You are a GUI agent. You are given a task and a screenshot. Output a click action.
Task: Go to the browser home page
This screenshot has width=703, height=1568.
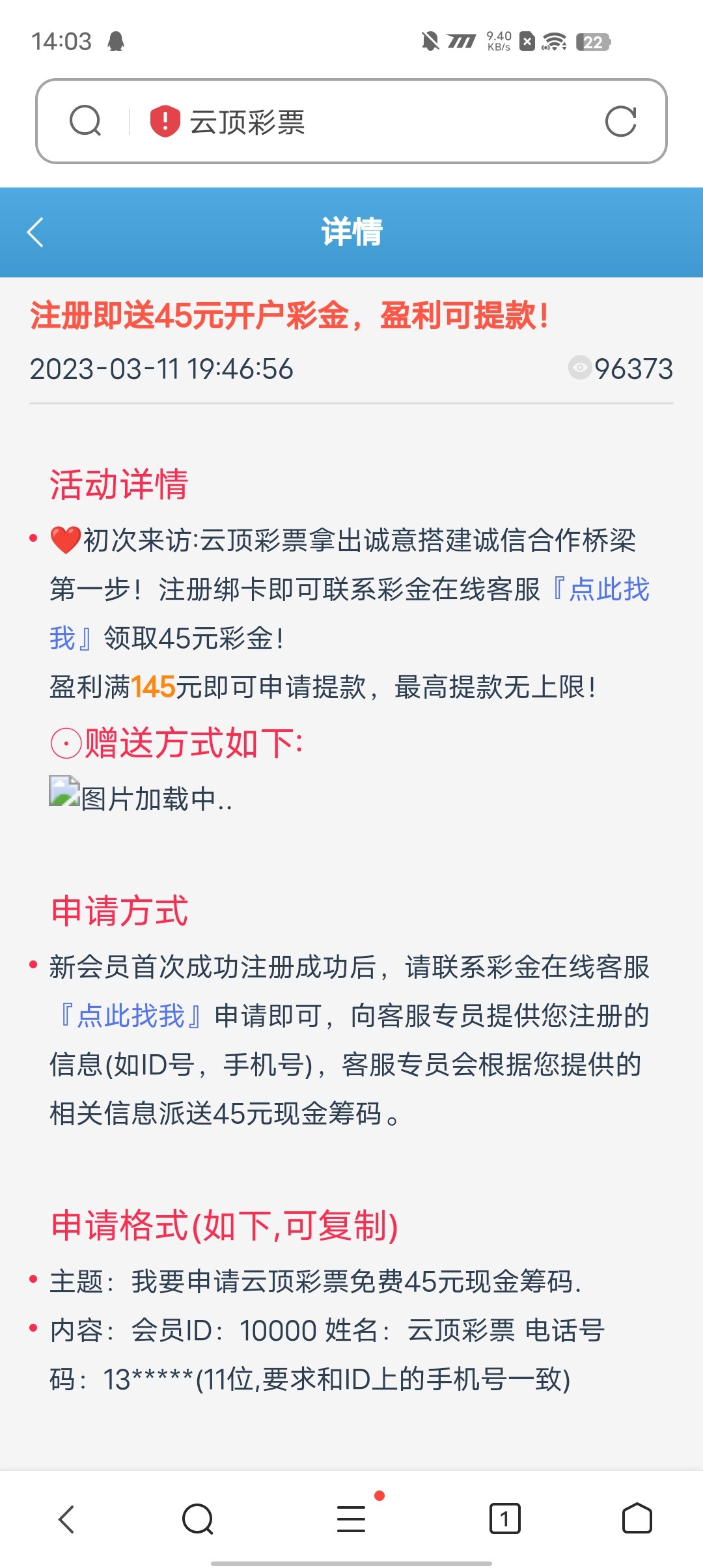point(637,1519)
